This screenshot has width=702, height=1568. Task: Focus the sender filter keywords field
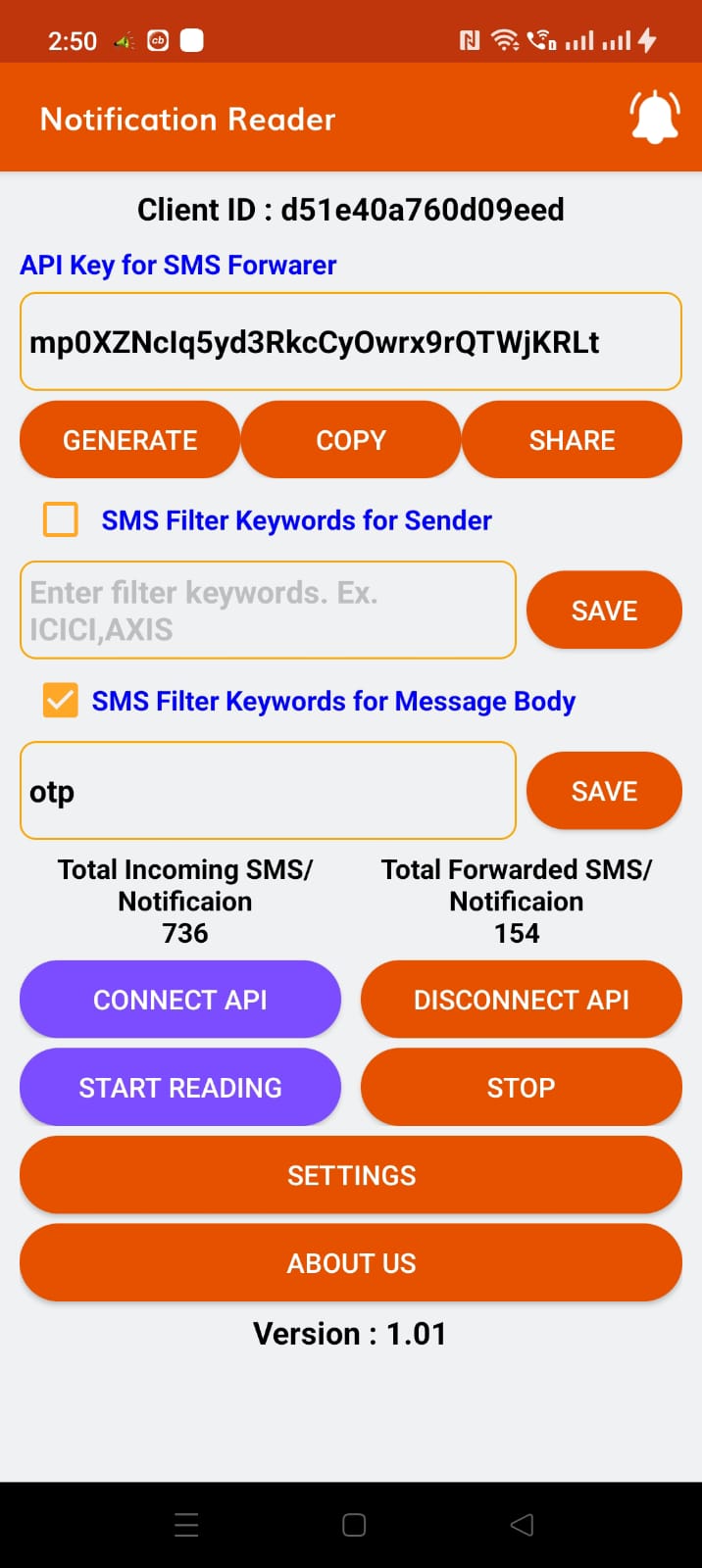coord(268,610)
